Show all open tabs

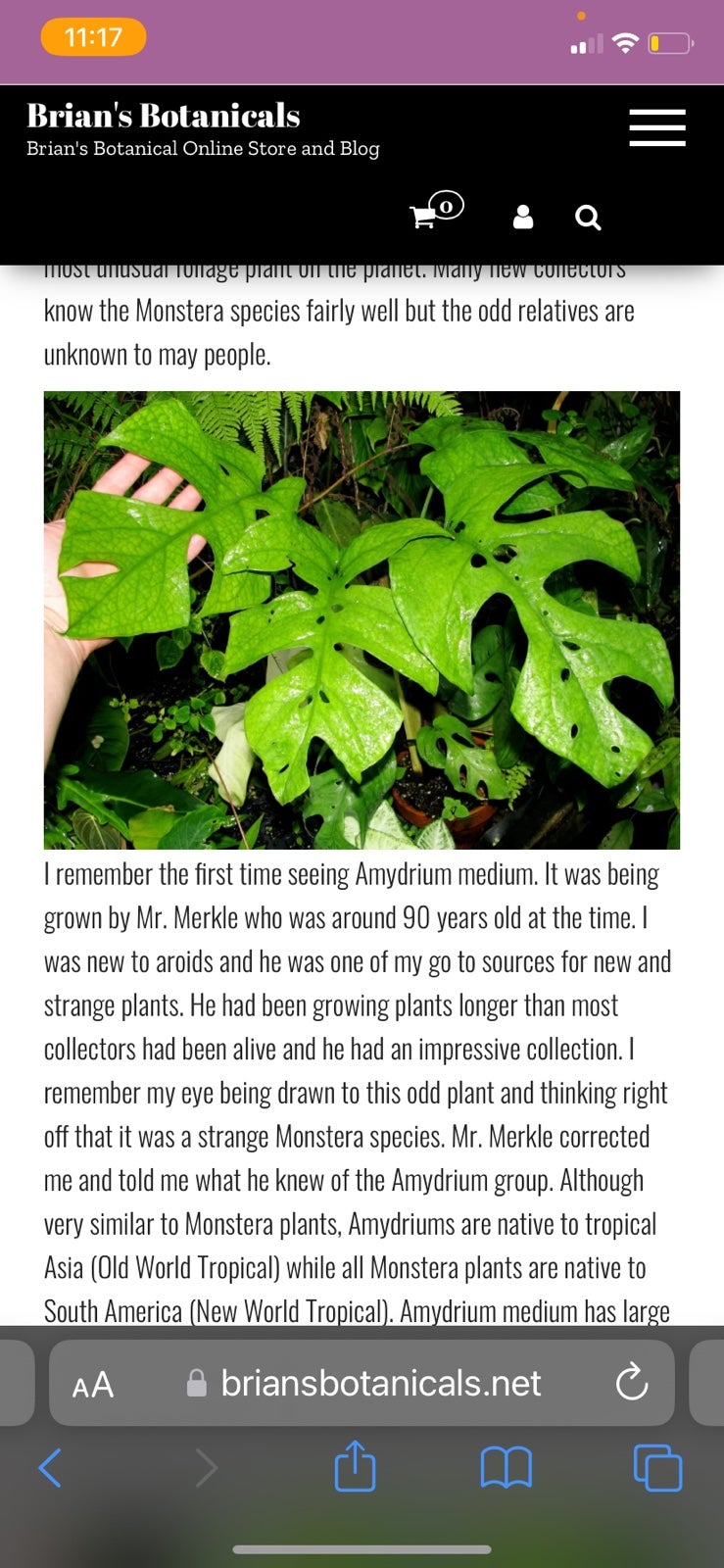coord(657,1468)
